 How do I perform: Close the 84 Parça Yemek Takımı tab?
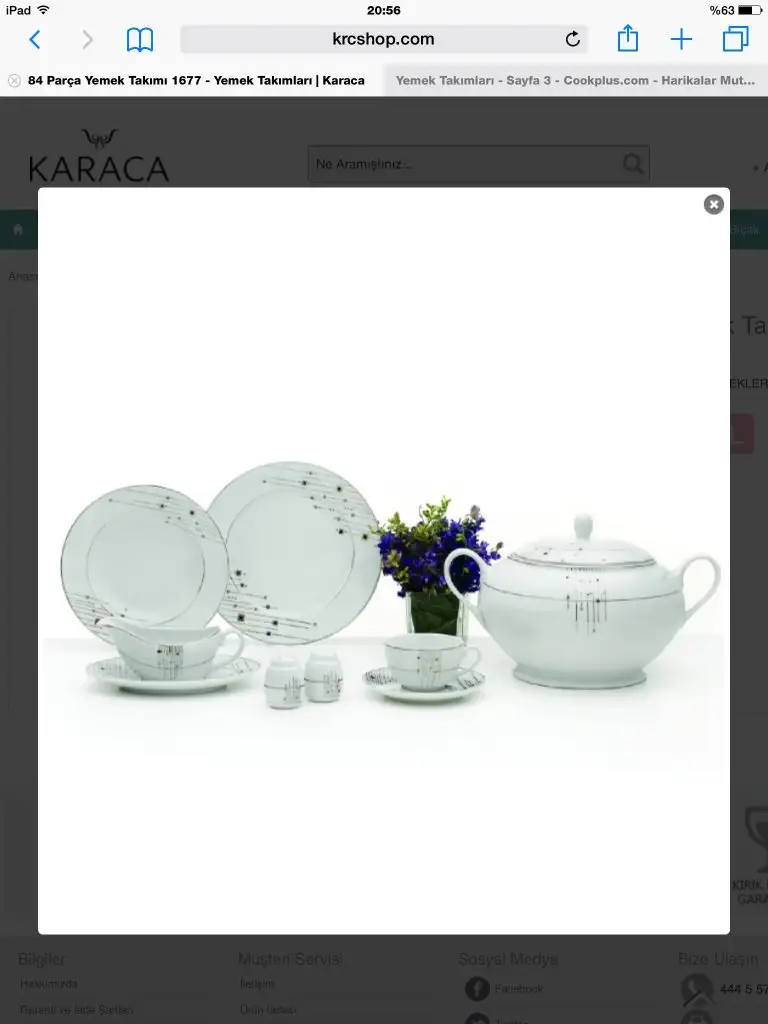14,81
